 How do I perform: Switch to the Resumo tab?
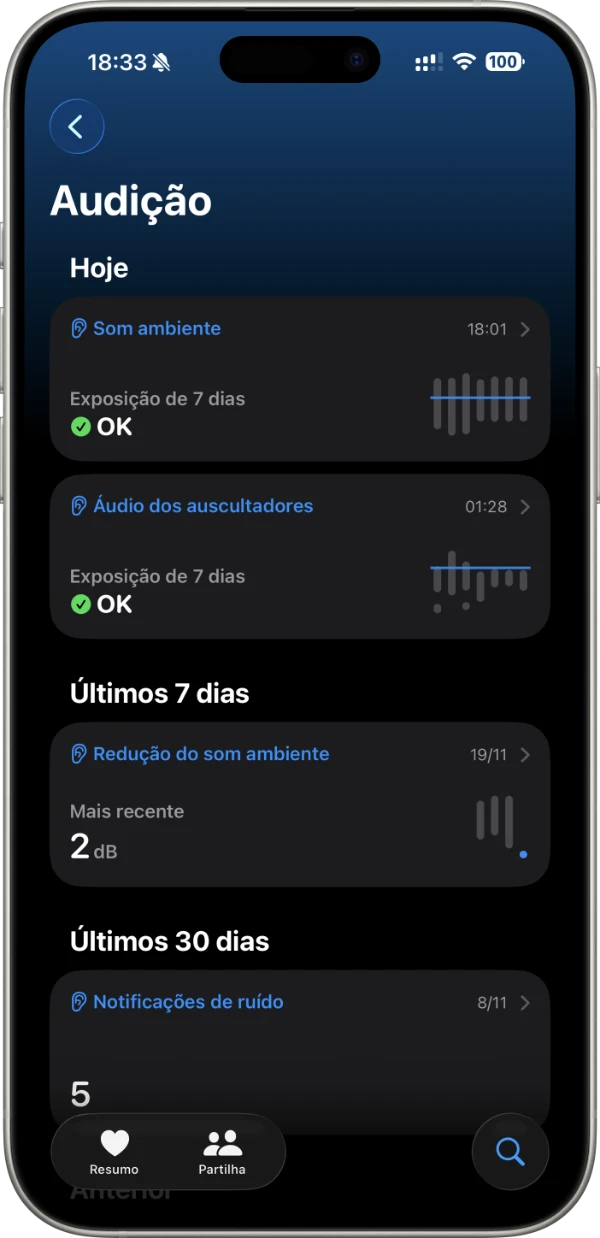pyautogui.click(x=114, y=1151)
